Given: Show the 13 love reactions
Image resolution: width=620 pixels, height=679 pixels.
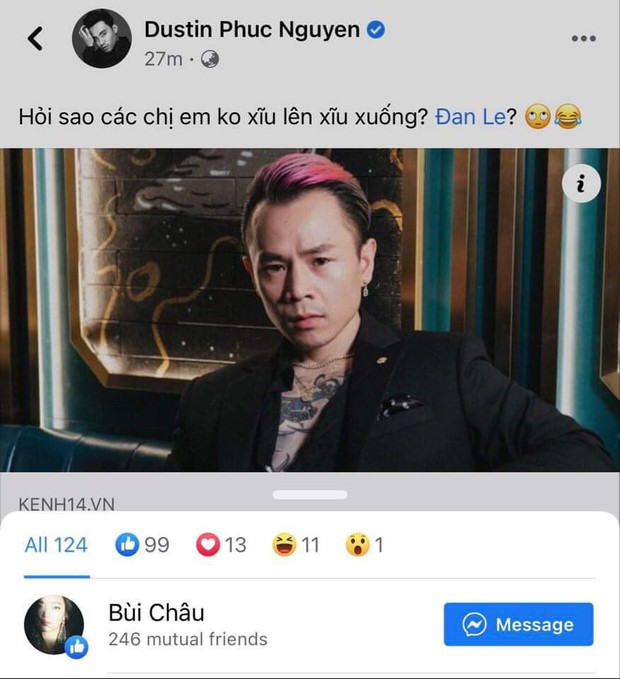Looking at the screenshot, I should click(221, 545).
